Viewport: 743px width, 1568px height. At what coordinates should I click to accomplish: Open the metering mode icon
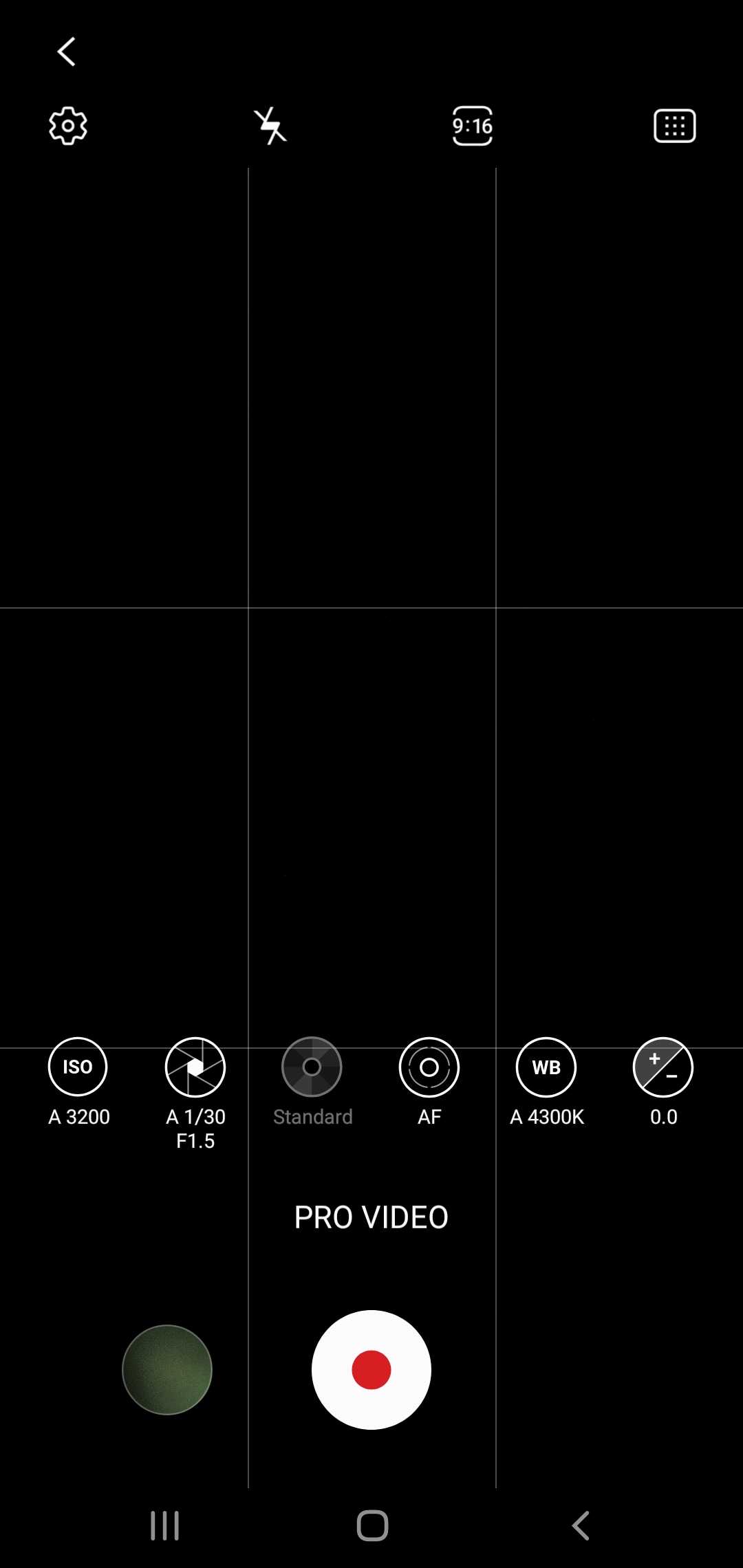674,126
